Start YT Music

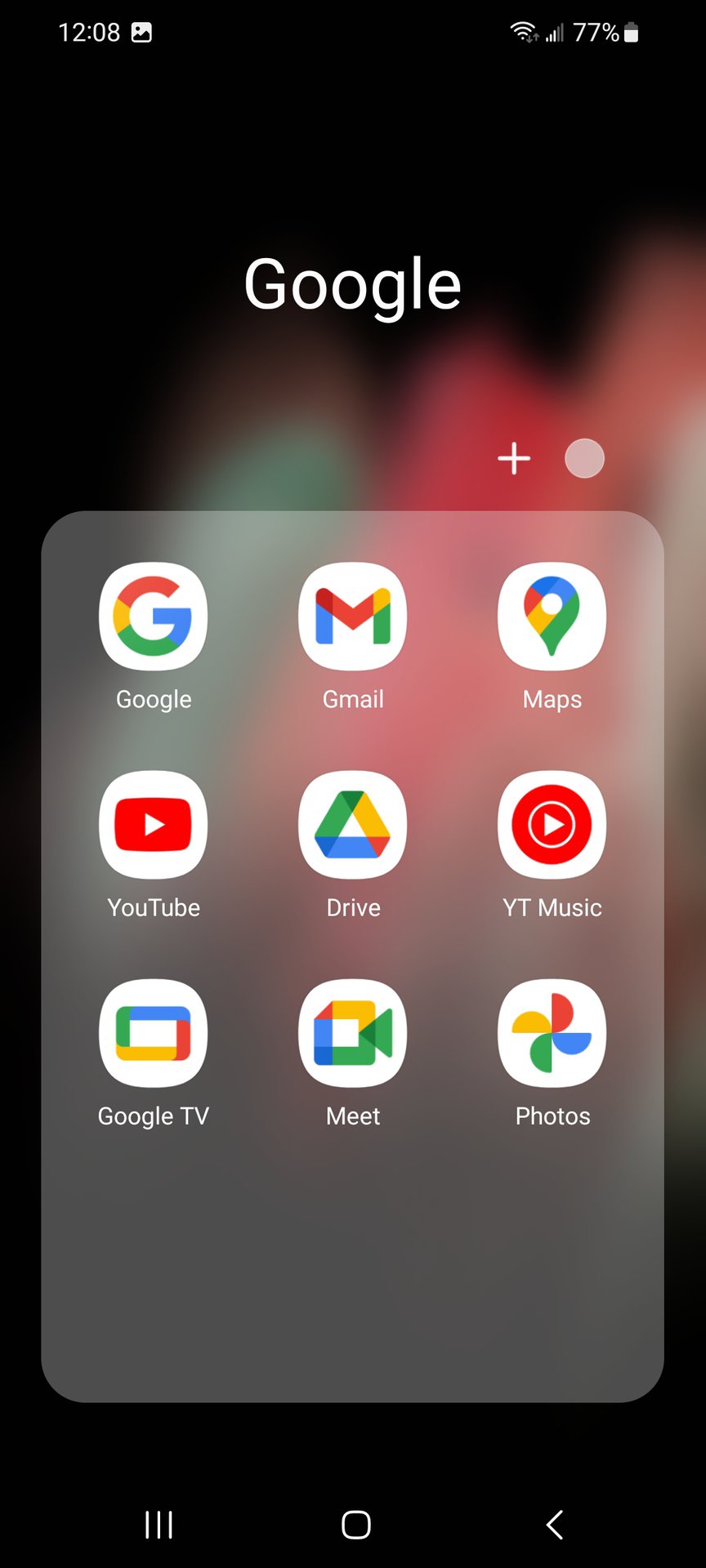coord(552,825)
